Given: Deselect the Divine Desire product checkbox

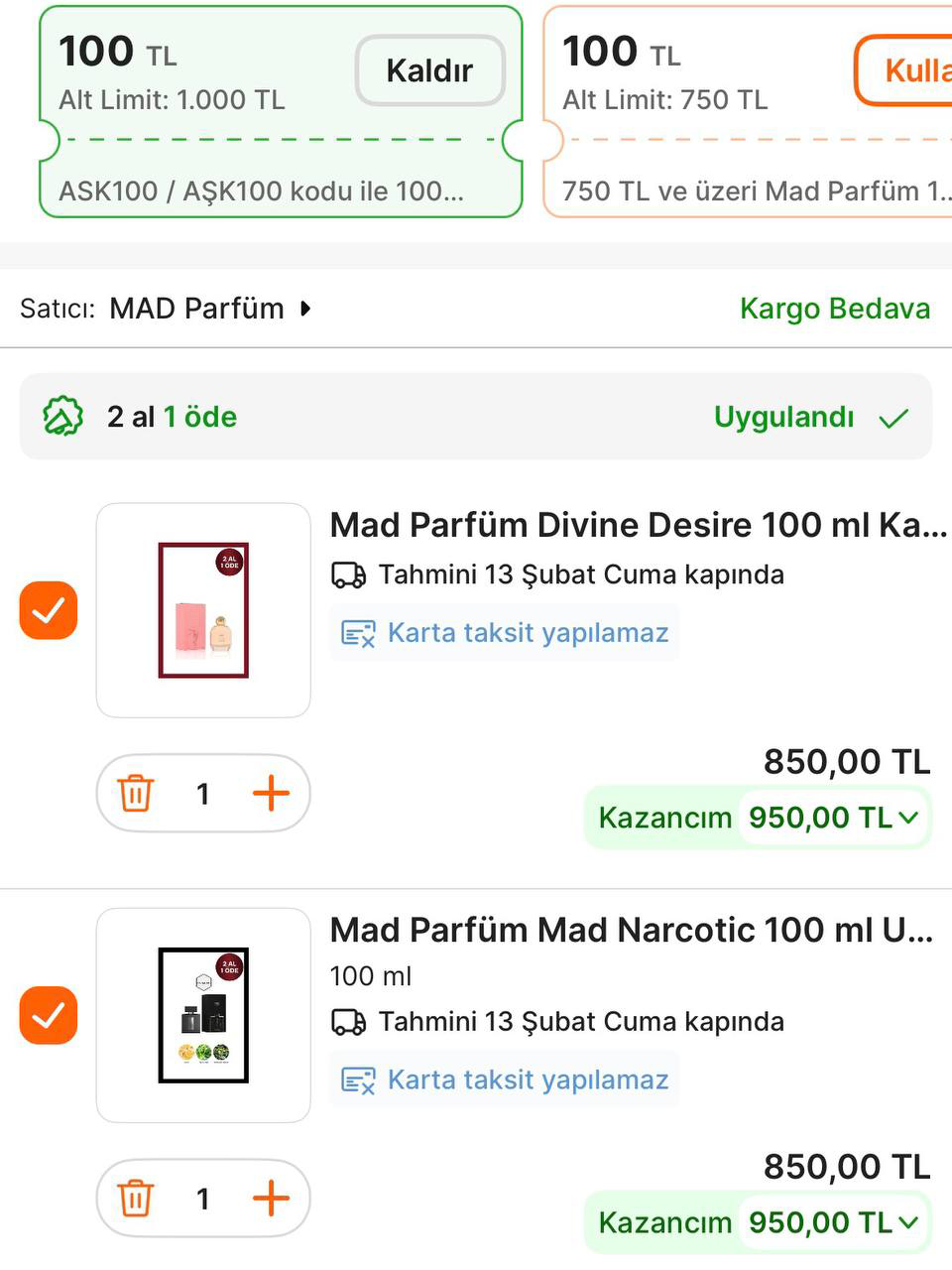Looking at the screenshot, I should tap(48, 610).
